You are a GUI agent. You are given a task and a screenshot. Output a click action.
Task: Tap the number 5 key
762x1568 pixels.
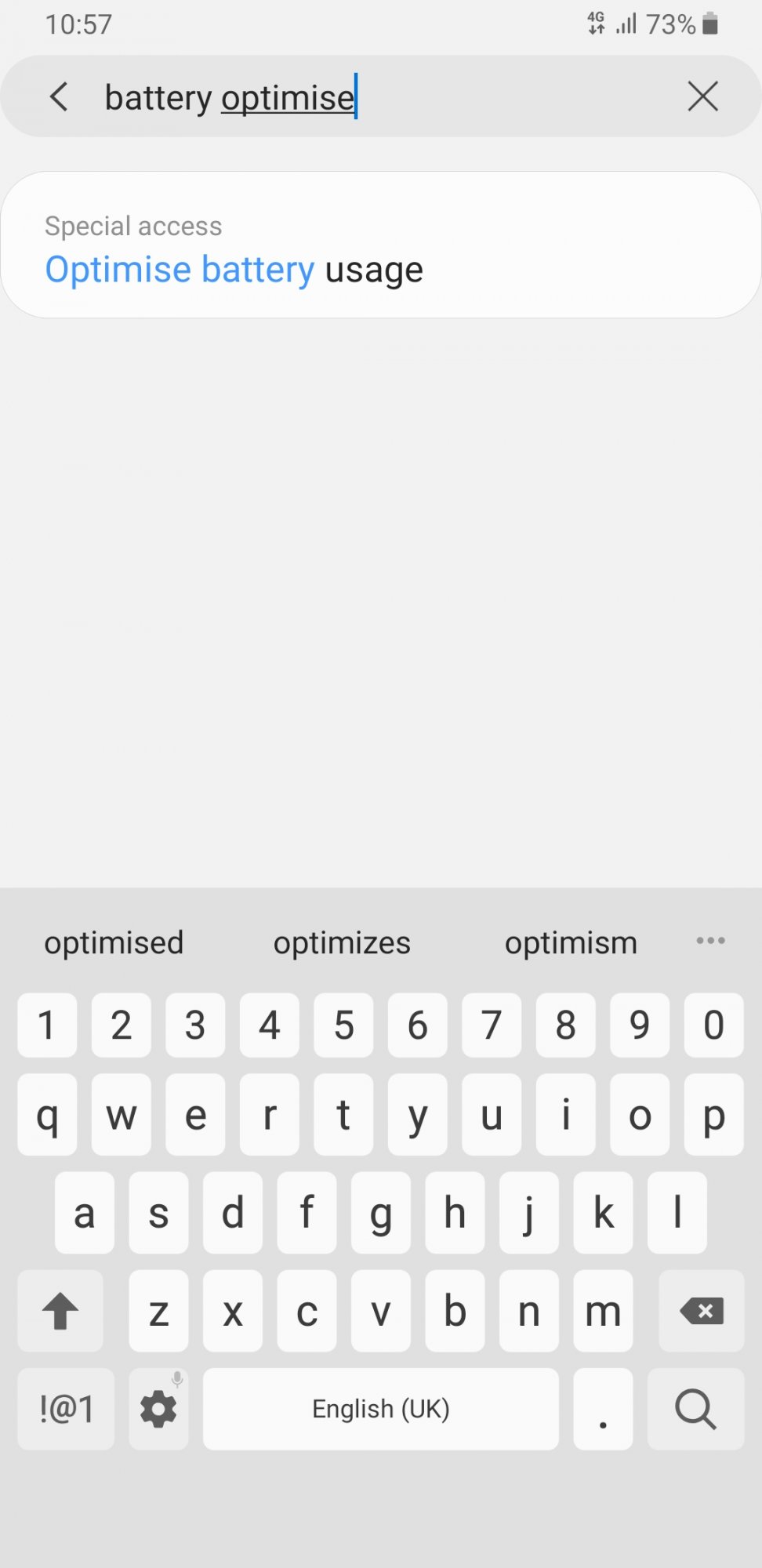click(343, 1025)
